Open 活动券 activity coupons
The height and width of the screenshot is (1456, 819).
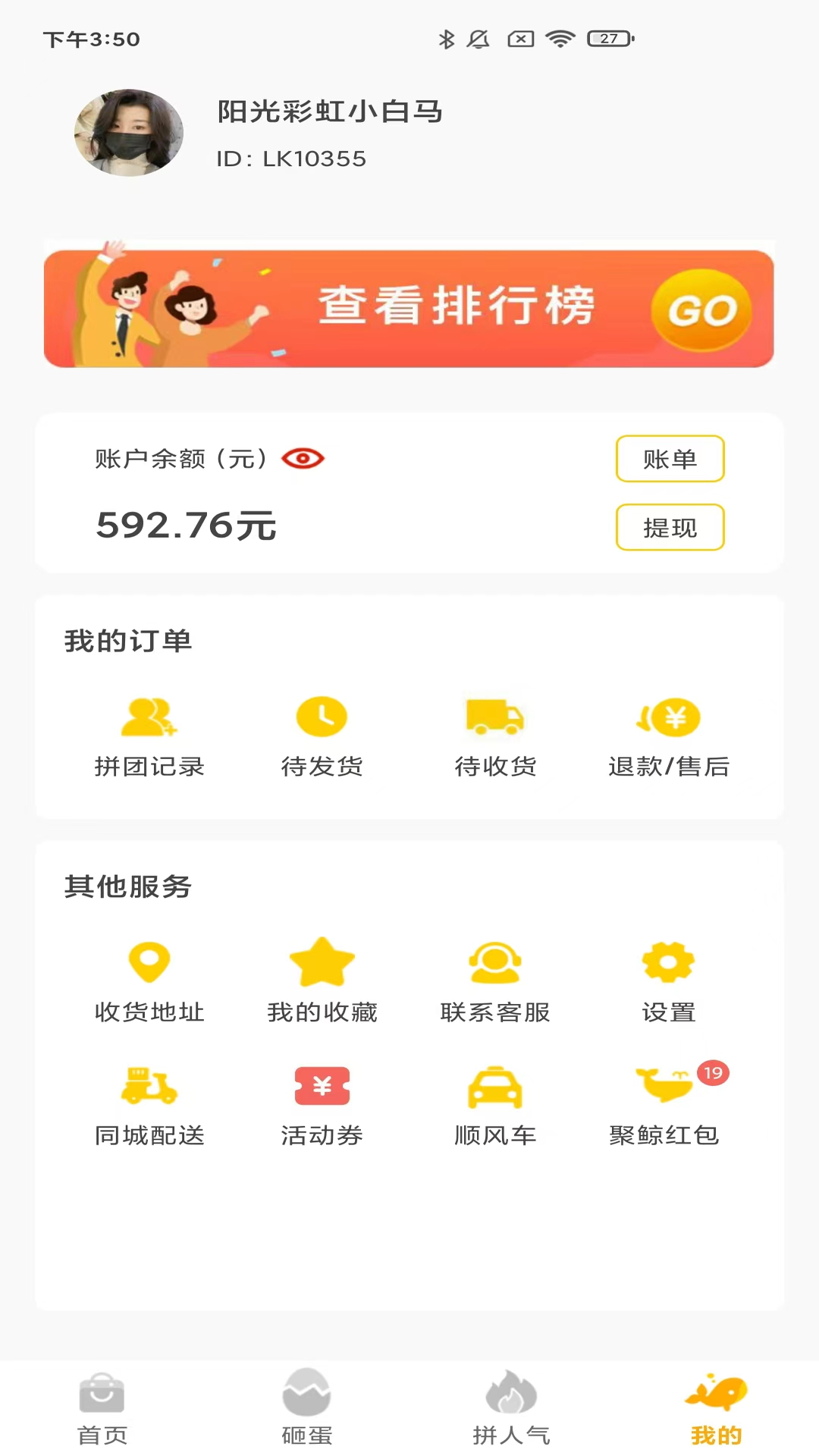tap(322, 1107)
